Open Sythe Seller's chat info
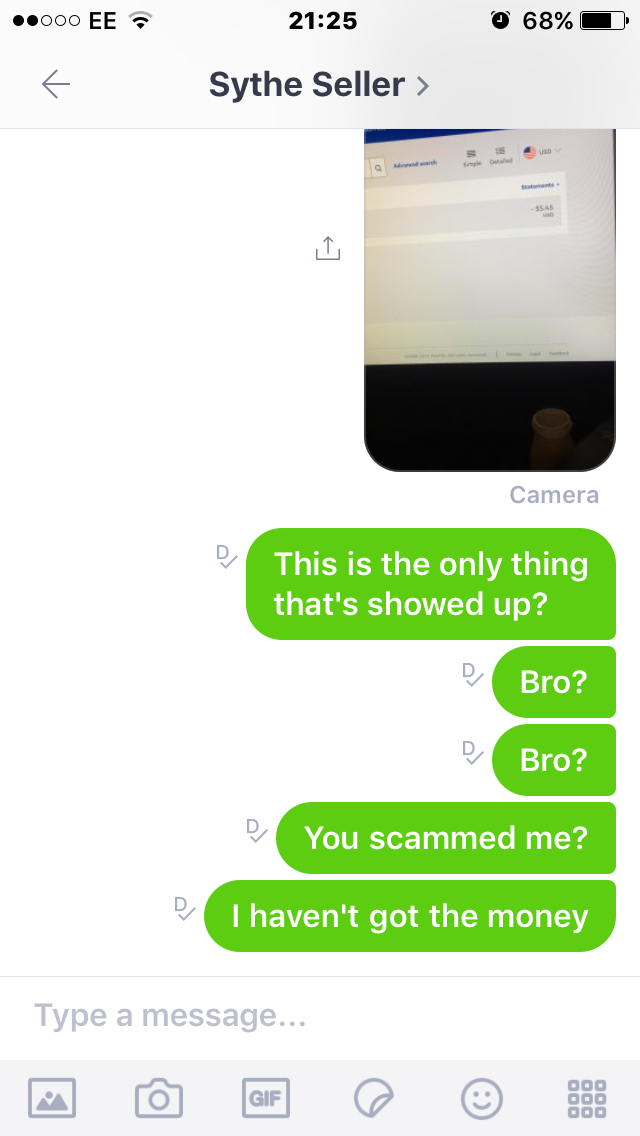 [318, 85]
